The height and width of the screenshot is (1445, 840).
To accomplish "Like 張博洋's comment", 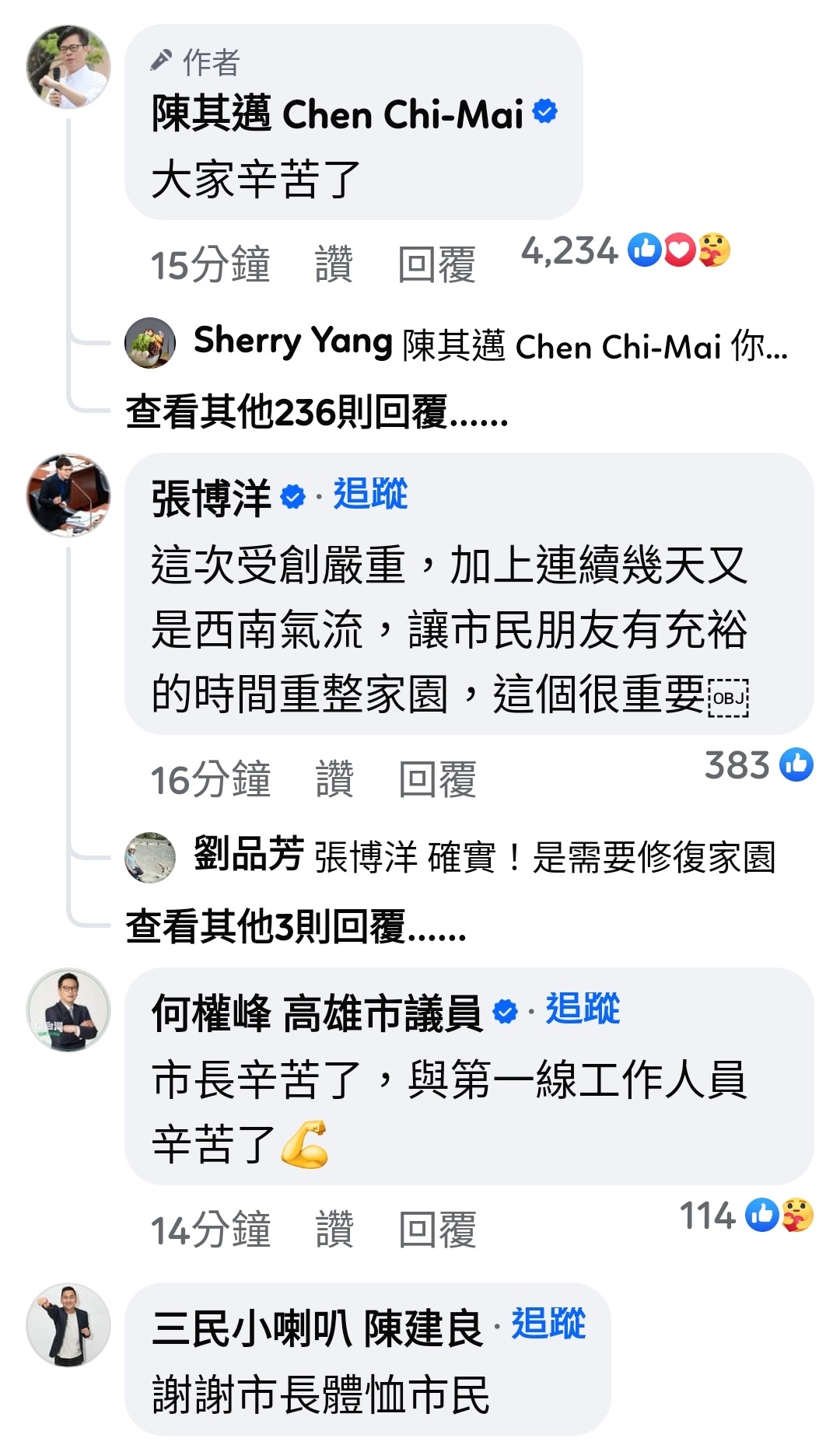I will coord(334,779).
